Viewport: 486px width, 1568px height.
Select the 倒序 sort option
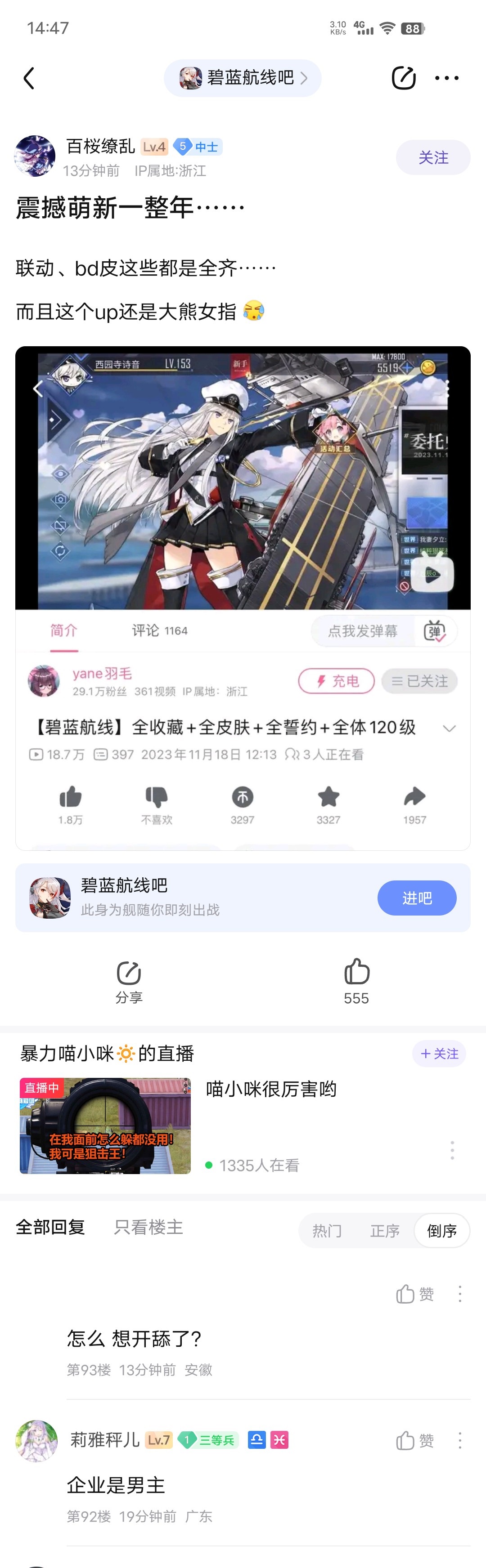pyautogui.click(x=441, y=1231)
